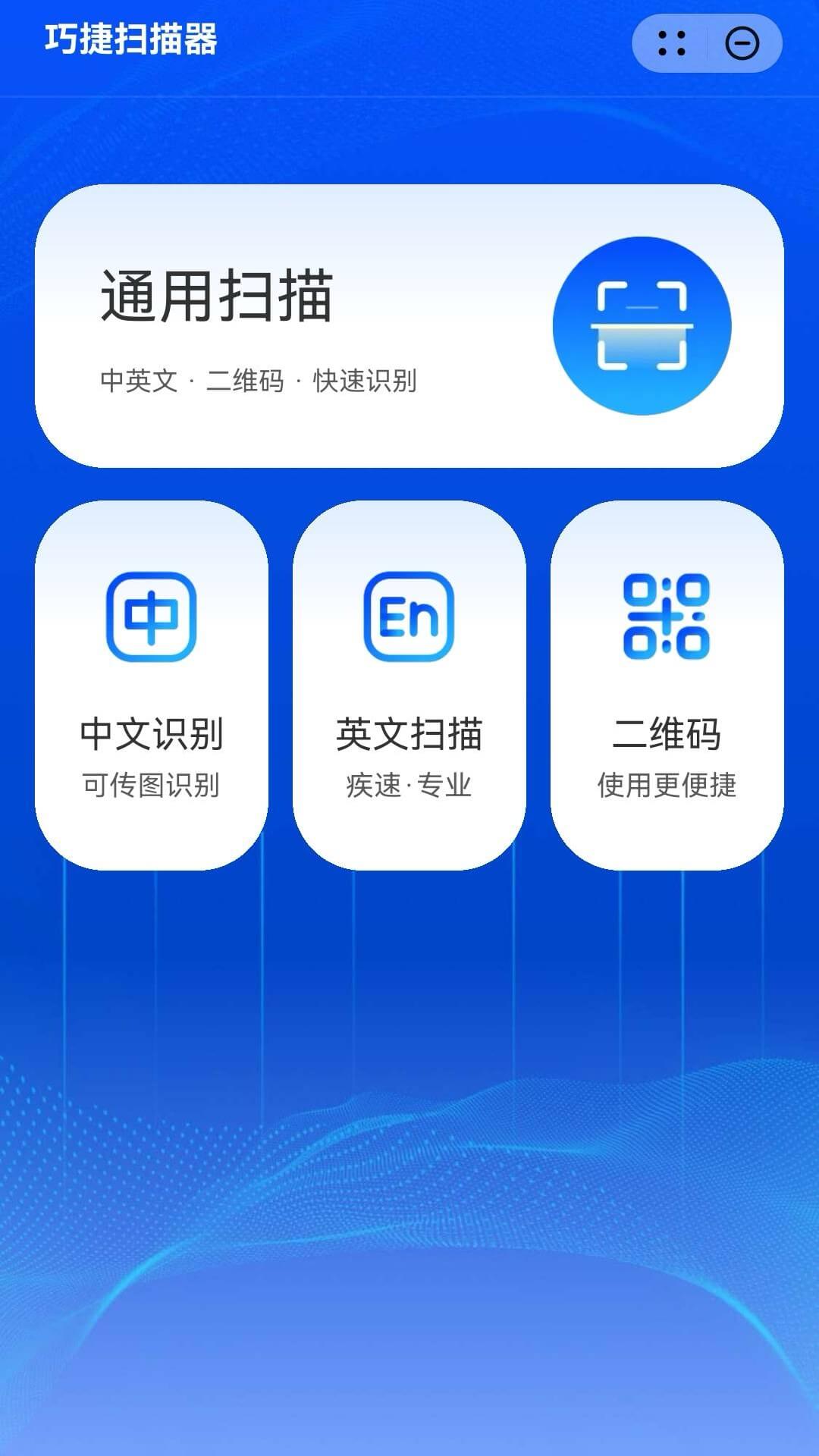This screenshot has height=1456, width=819.
Task: Close the mini program via circle icon
Action: tap(742, 43)
